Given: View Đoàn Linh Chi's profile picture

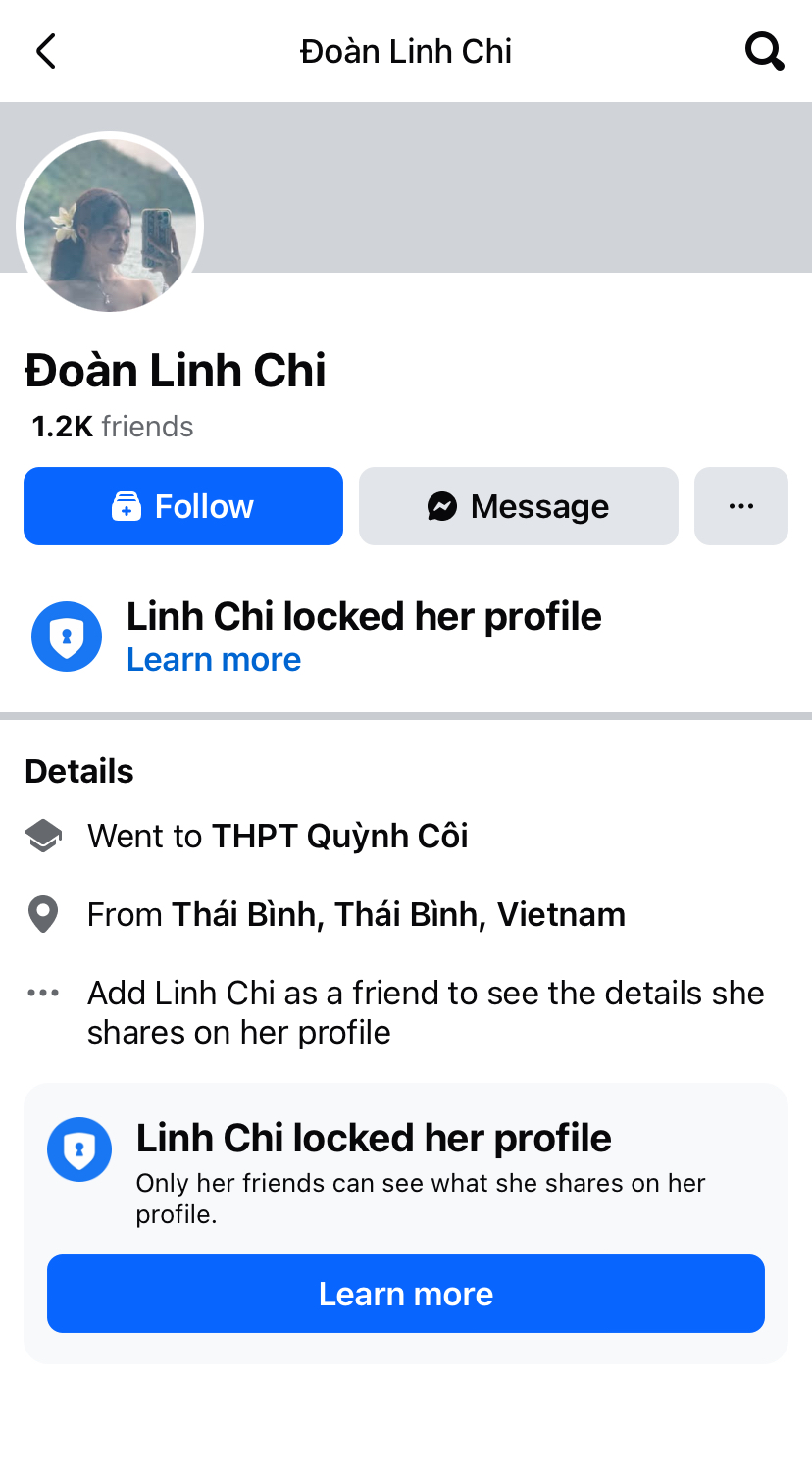Looking at the screenshot, I should coord(110,225).
